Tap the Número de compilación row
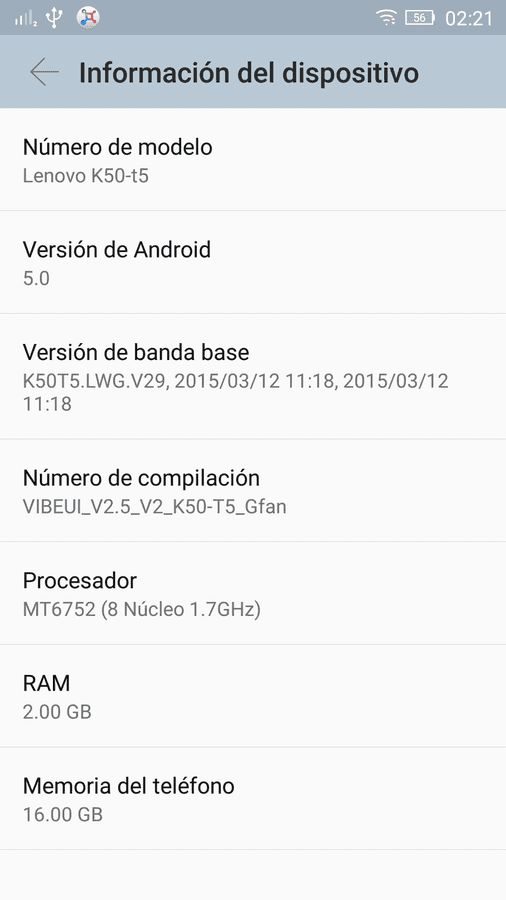 pyautogui.click(x=253, y=490)
